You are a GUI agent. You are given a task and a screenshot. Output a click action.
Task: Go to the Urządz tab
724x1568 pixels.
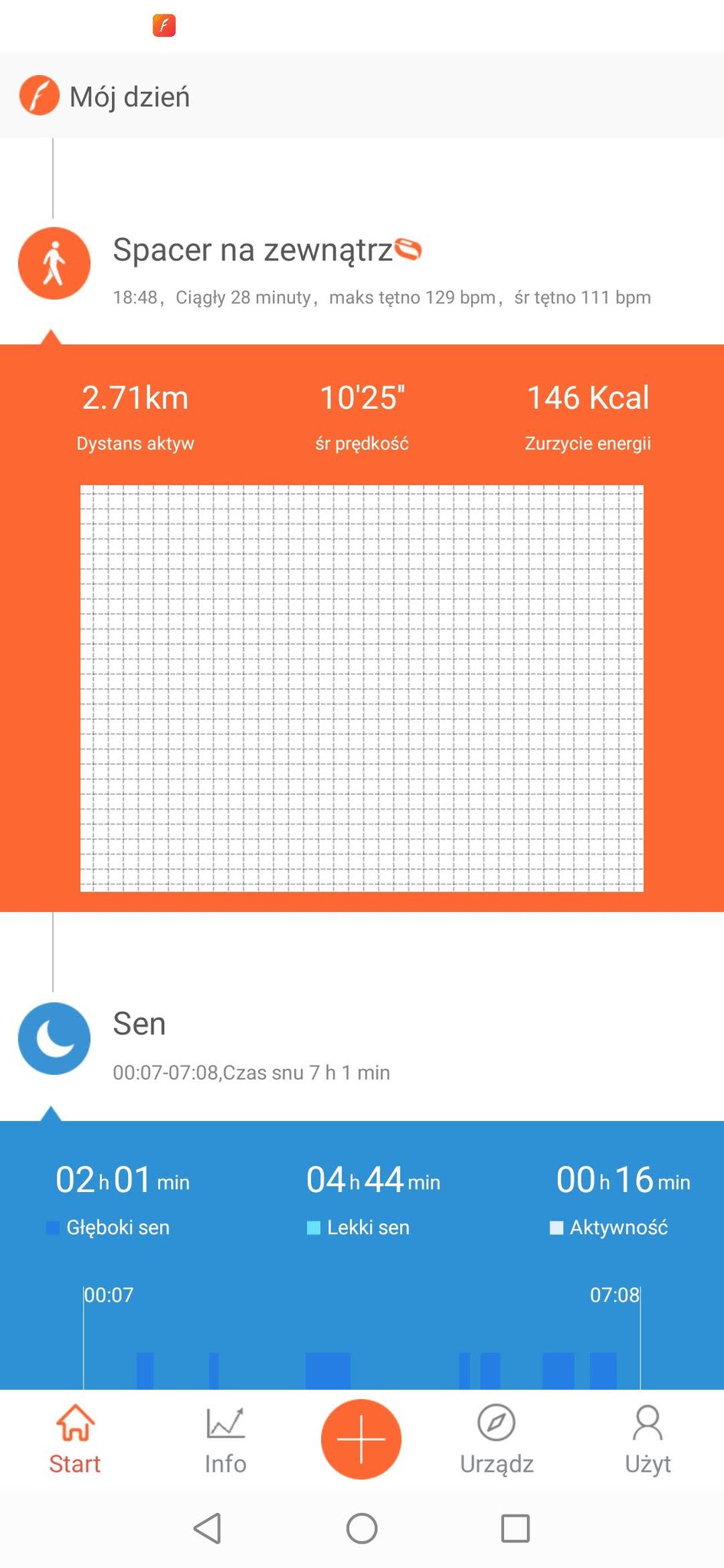pyautogui.click(x=496, y=1439)
